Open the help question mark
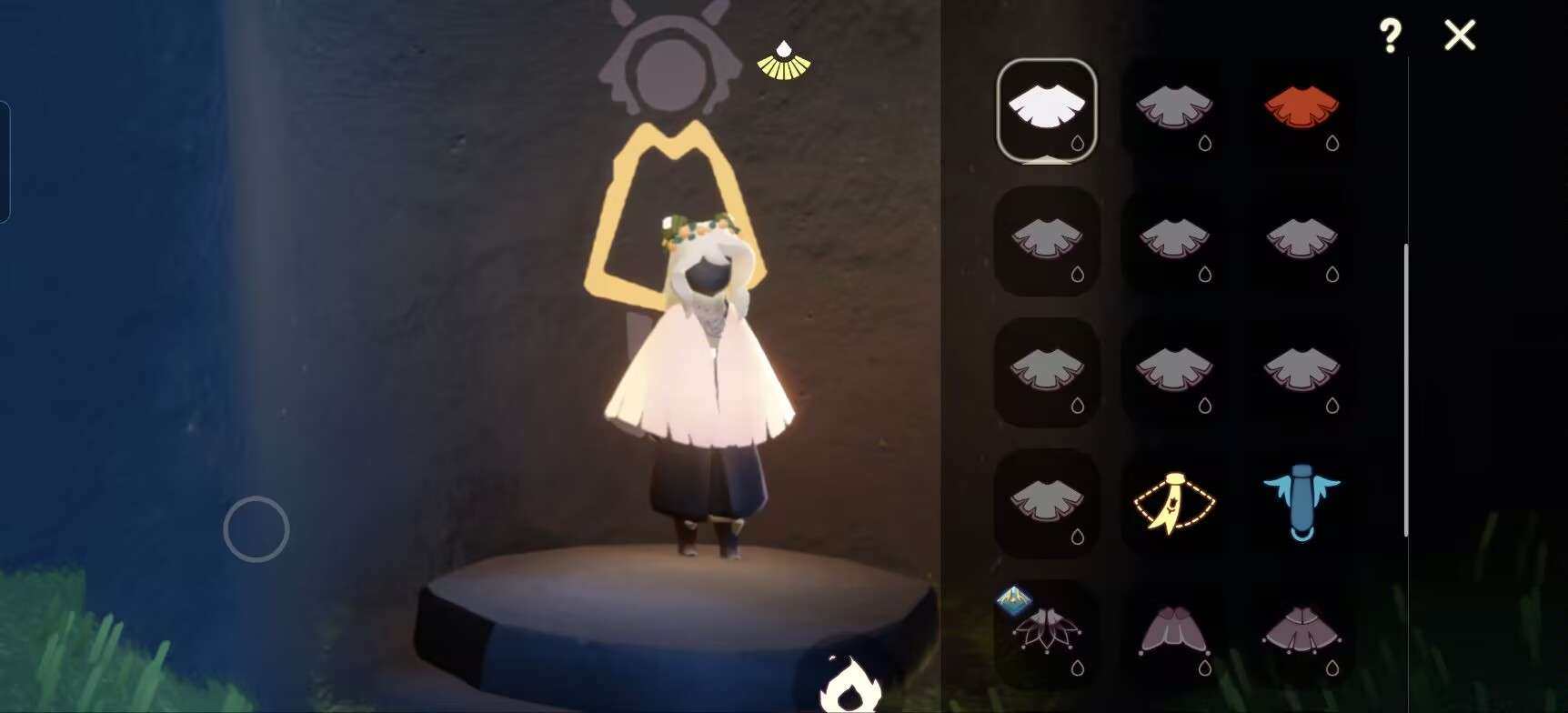 pyautogui.click(x=1389, y=36)
